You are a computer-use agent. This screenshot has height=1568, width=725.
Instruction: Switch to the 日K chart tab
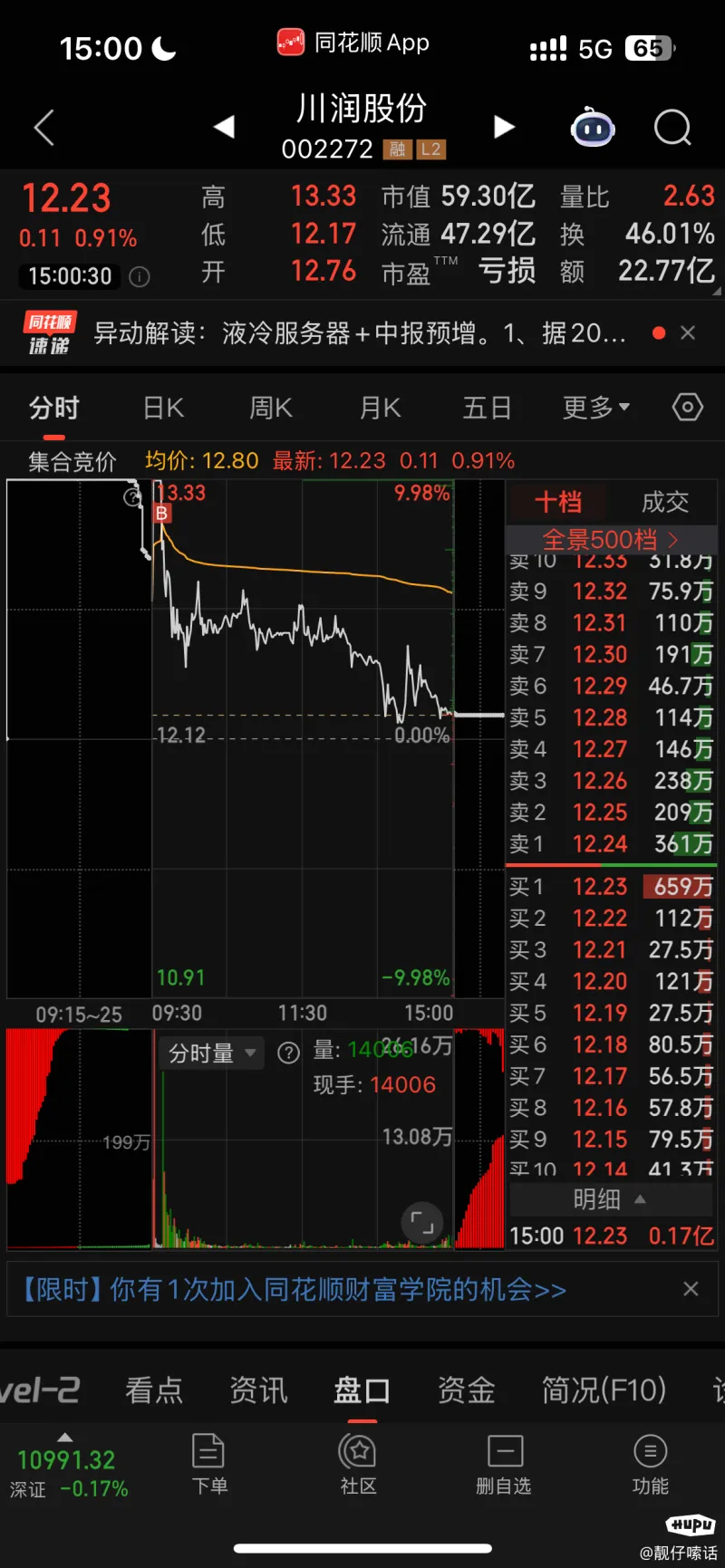(163, 408)
